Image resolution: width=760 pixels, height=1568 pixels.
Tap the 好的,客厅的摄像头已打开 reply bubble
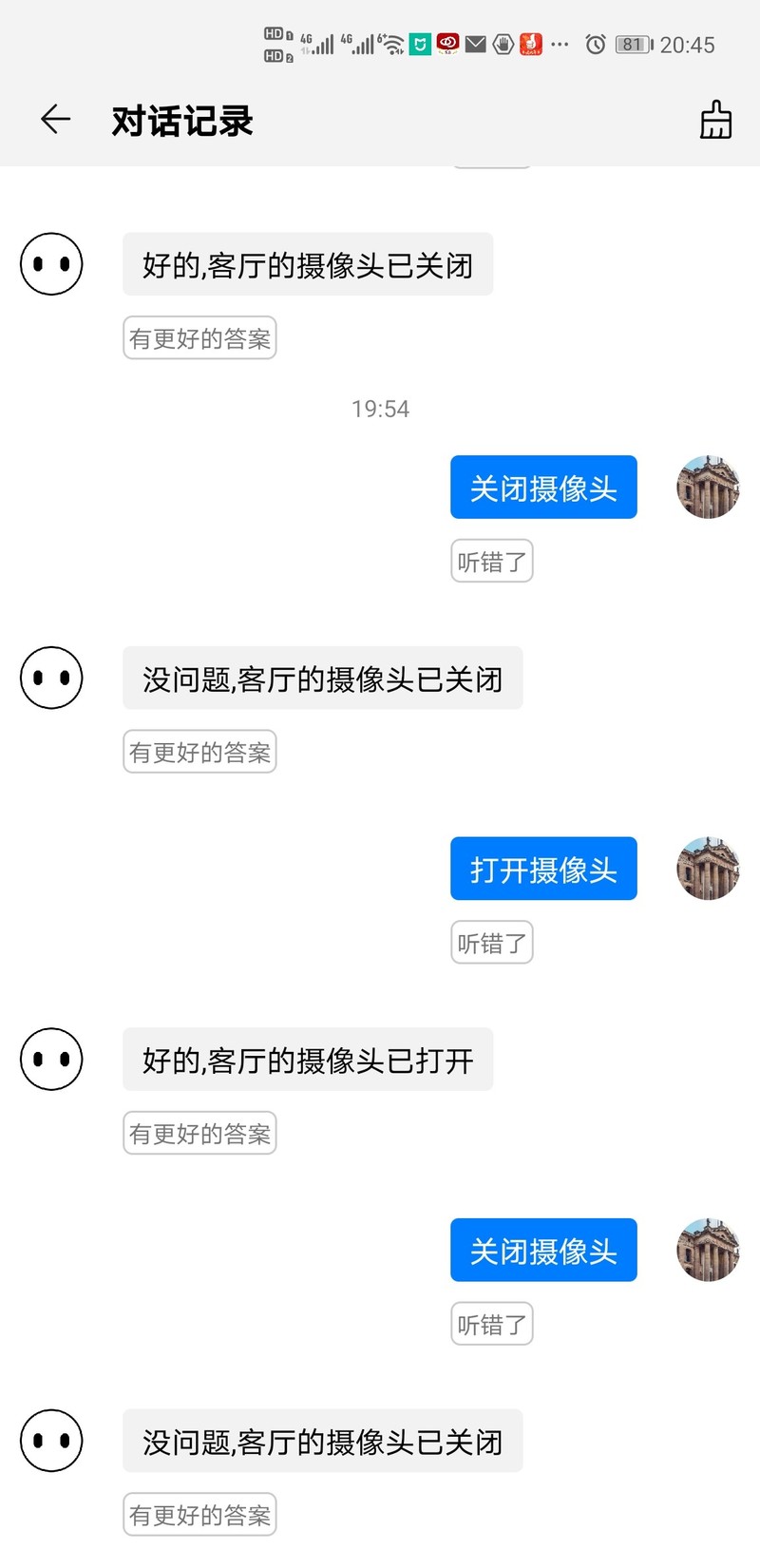(307, 1059)
